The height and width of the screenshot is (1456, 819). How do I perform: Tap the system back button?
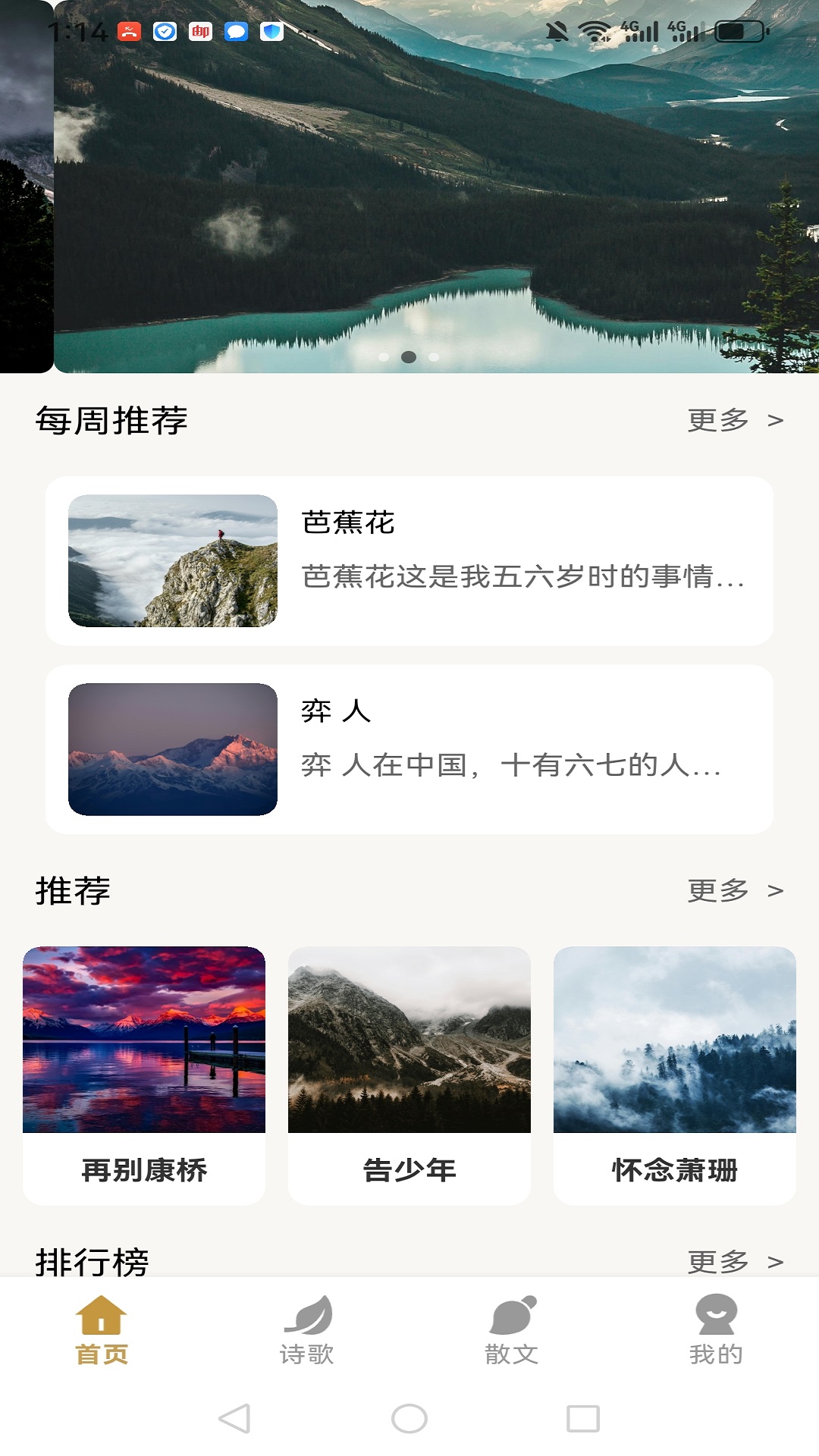234,1418
